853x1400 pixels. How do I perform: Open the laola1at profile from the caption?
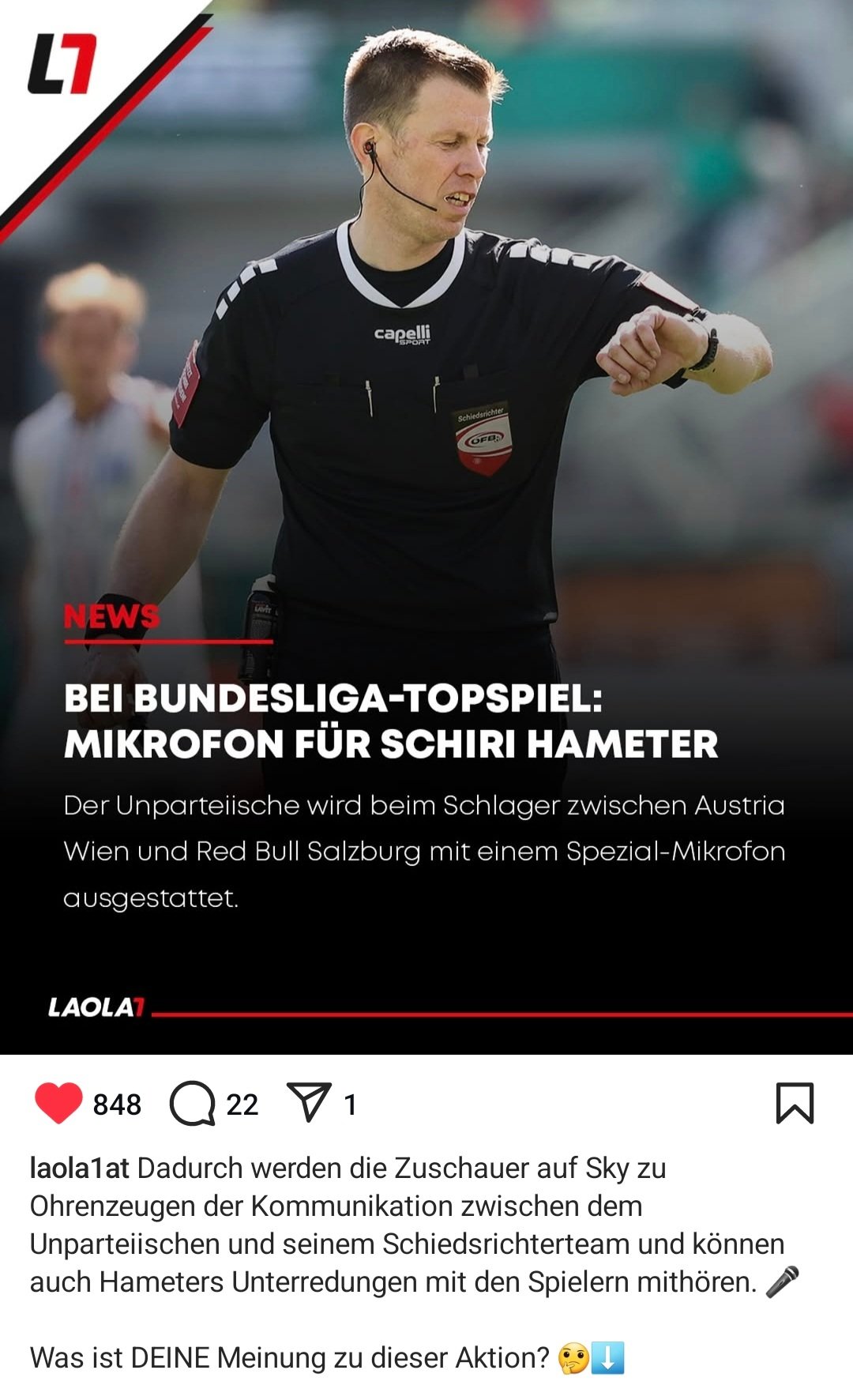pos(79,1168)
